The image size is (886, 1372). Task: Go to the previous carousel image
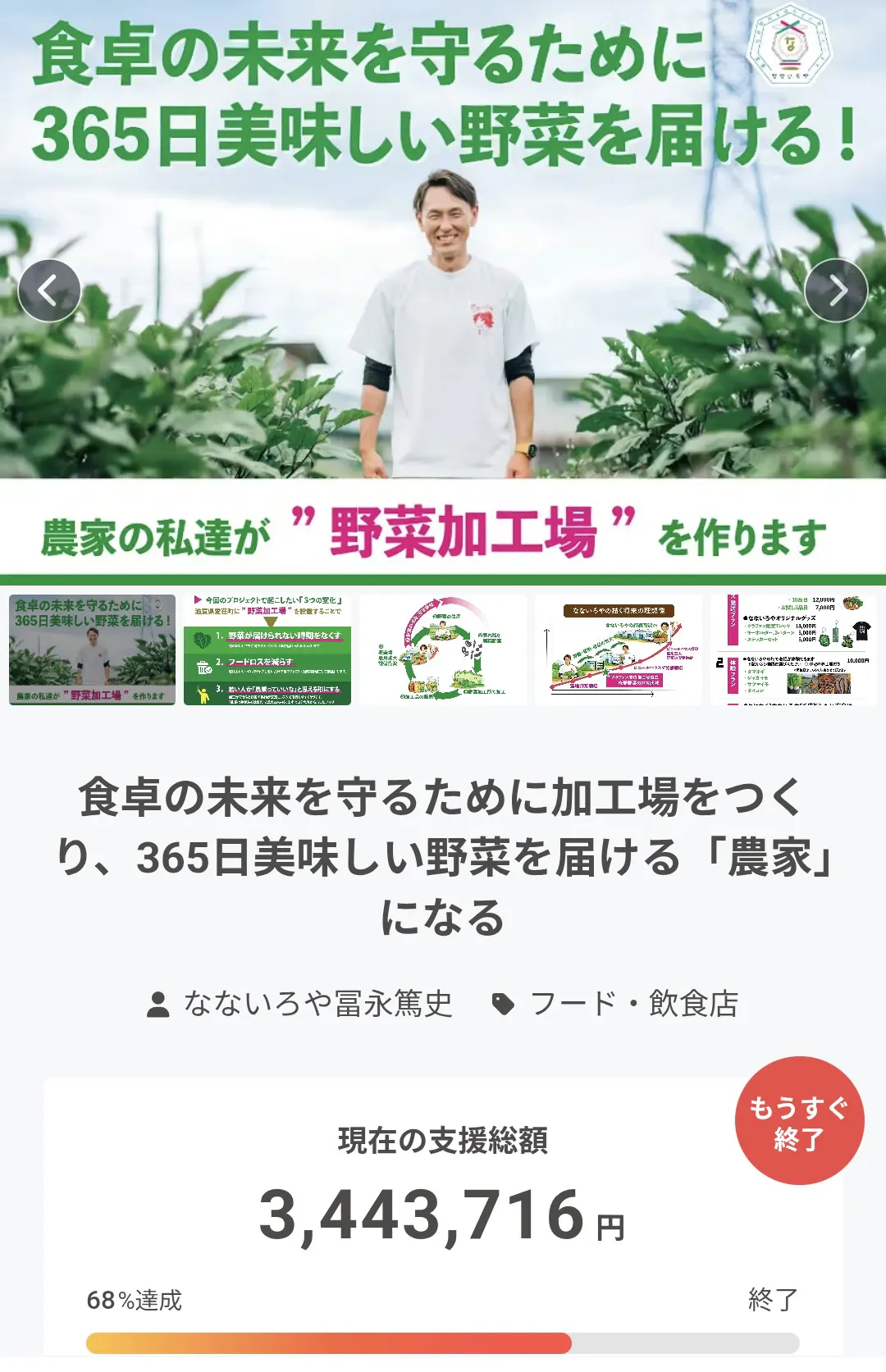[x=49, y=290]
